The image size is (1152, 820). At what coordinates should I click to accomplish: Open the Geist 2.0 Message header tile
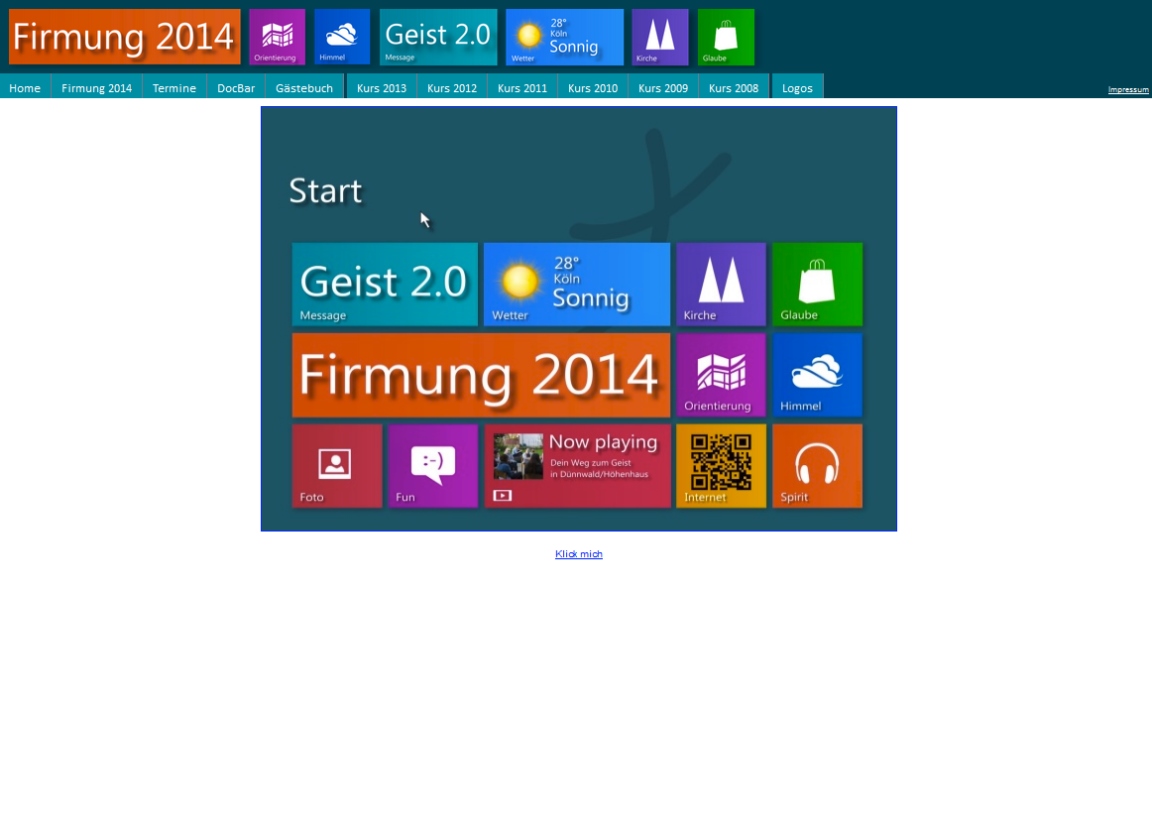click(438, 37)
